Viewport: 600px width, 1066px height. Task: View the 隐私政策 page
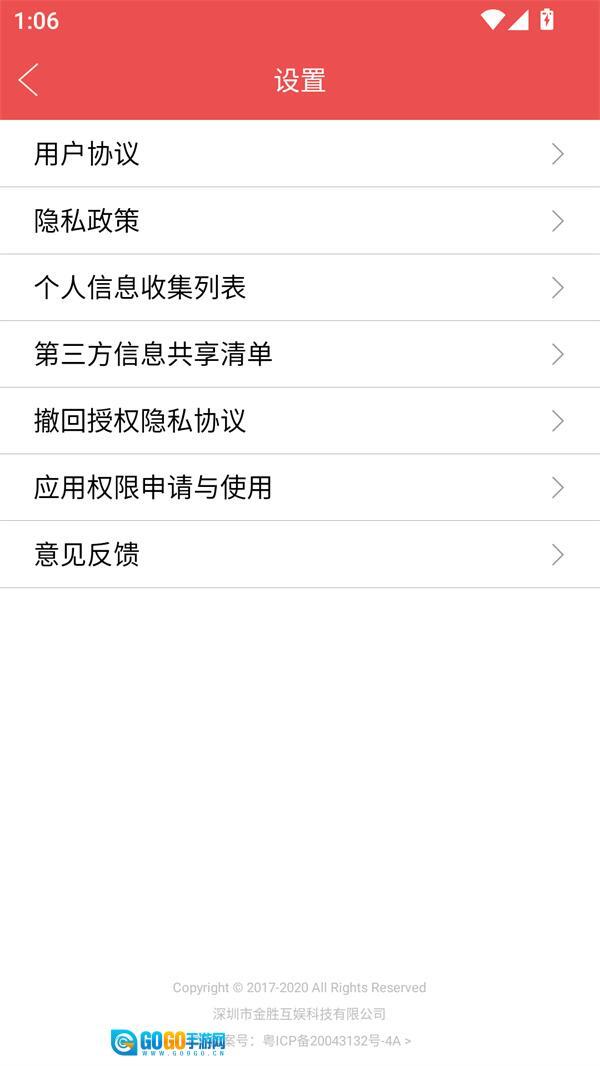300,221
